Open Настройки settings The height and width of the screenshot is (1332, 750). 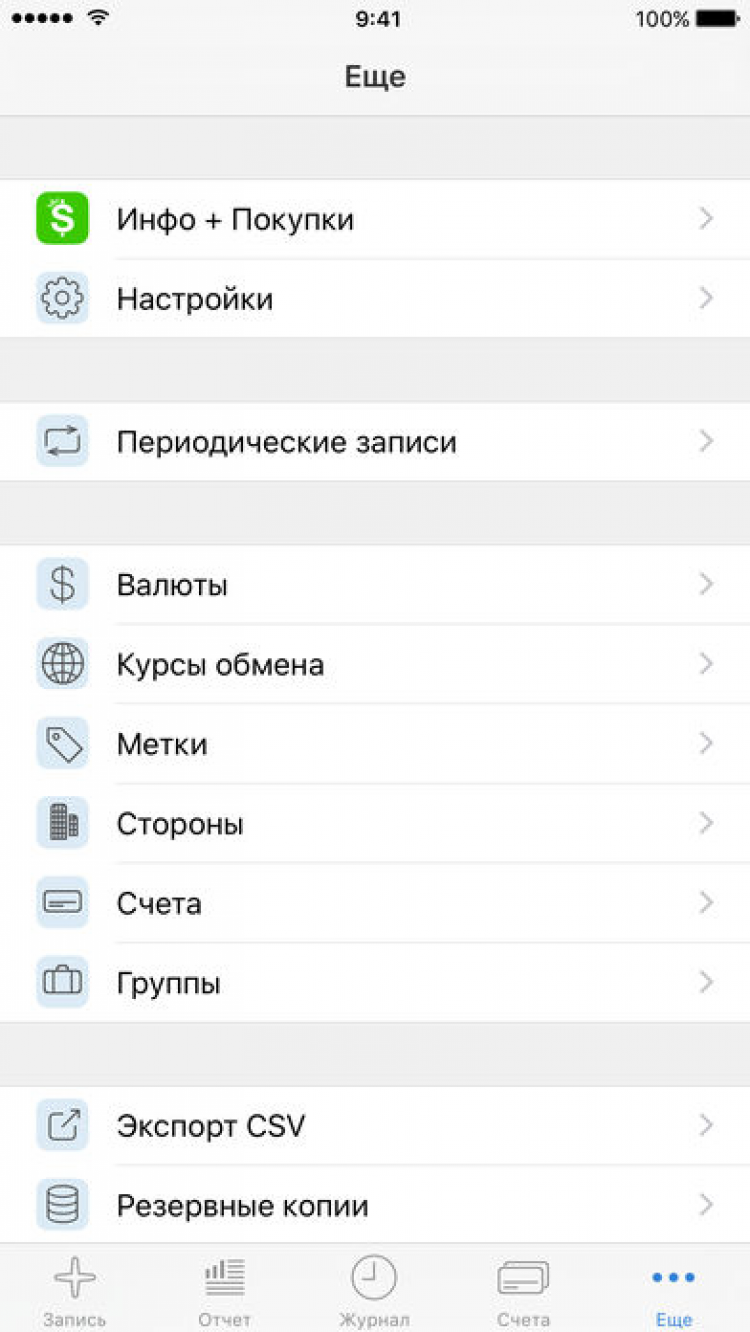375,299
